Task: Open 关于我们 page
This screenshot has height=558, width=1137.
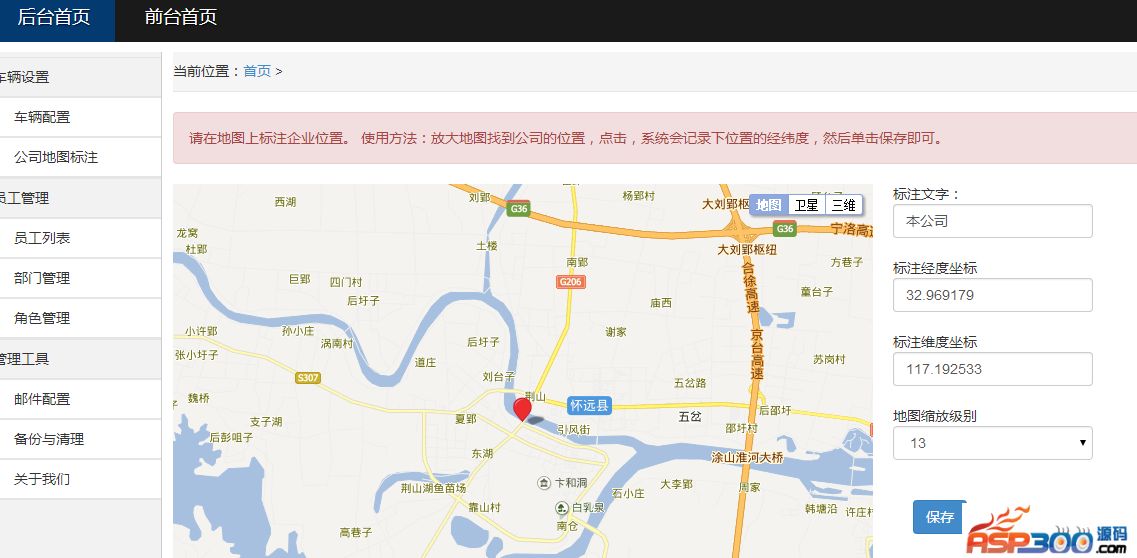Action: [x=42, y=479]
